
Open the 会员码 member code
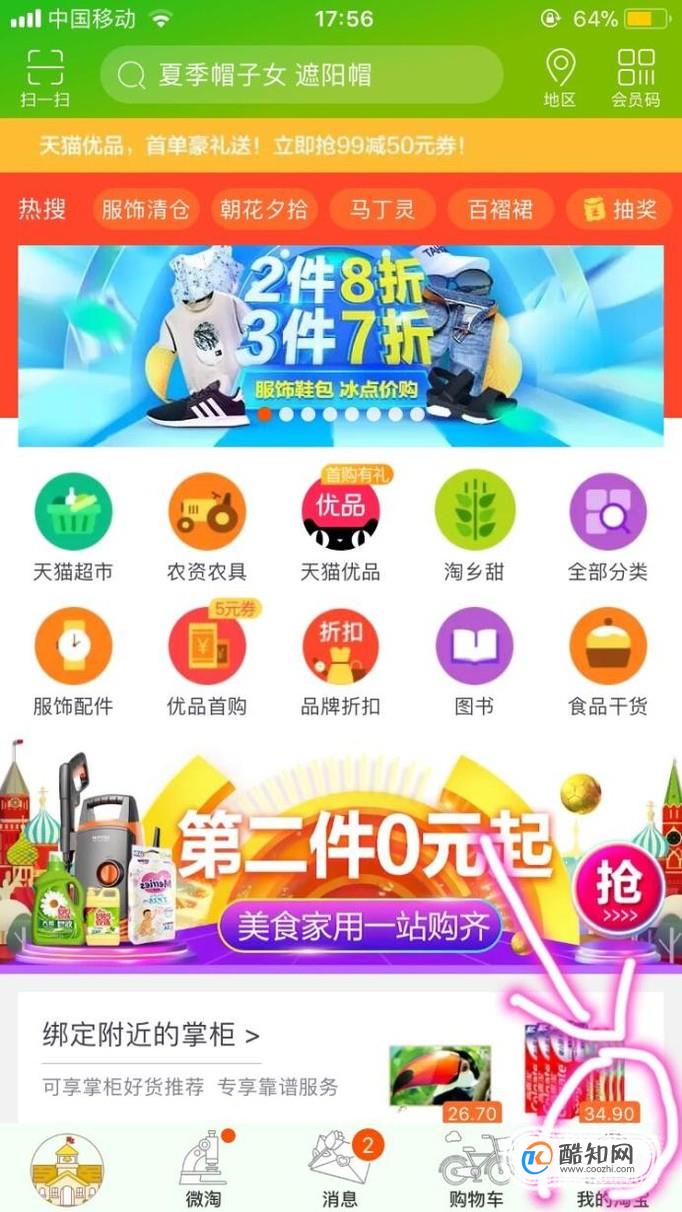(636, 76)
